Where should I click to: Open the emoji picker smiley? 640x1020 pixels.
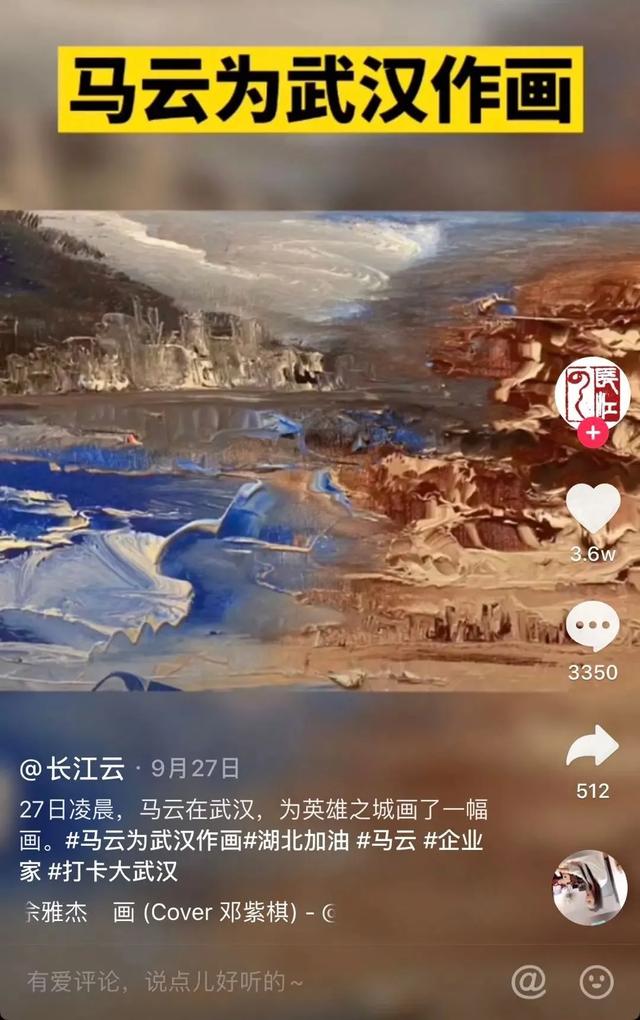point(596,982)
